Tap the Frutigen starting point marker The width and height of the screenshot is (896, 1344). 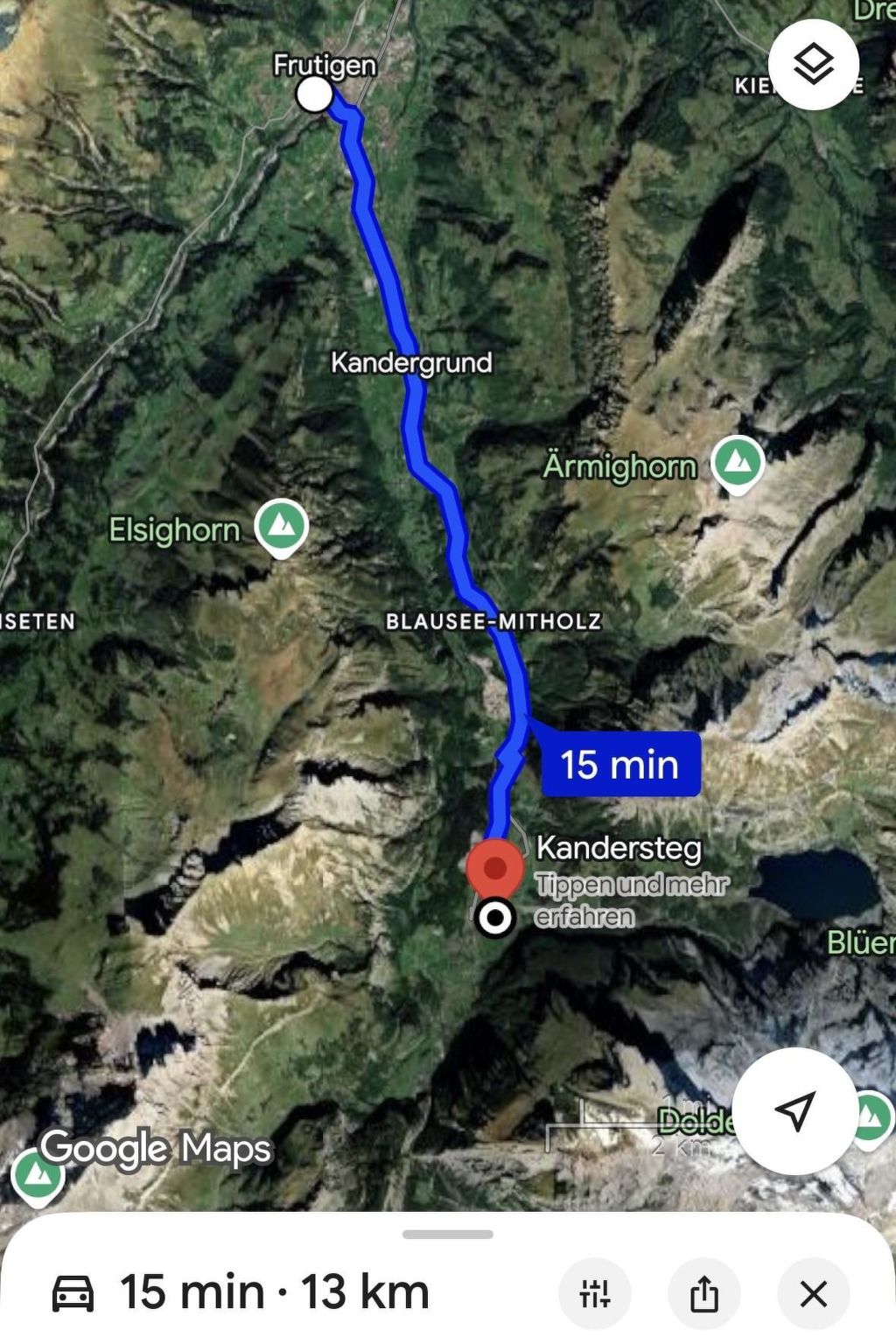pyautogui.click(x=314, y=94)
